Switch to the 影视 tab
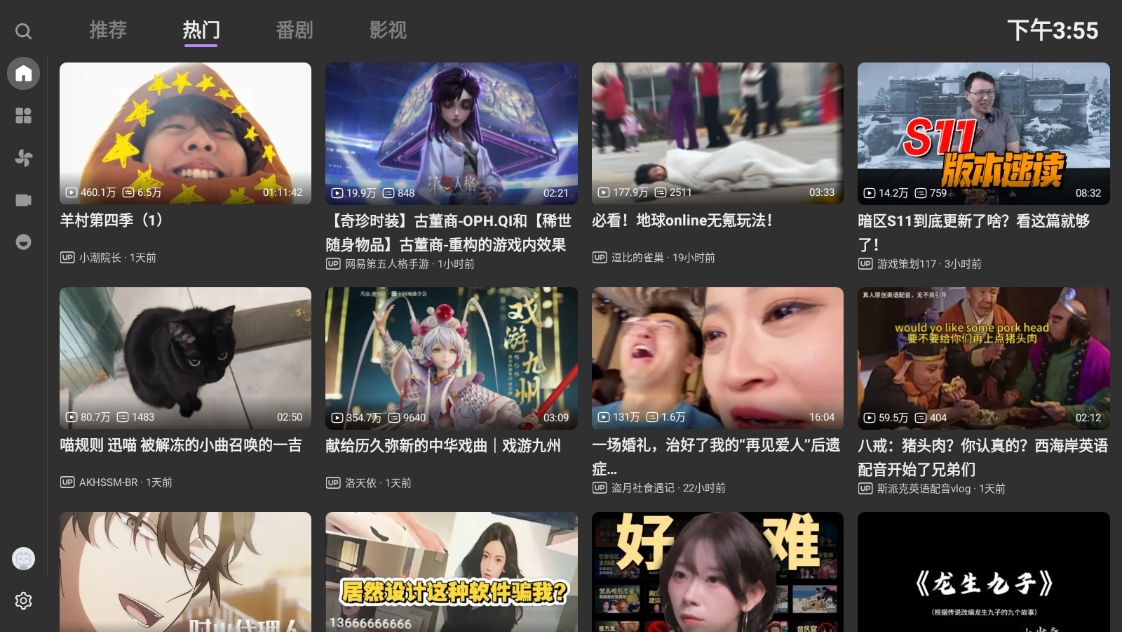Image resolution: width=1122 pixels, height=632 pixels. (388, 30)
